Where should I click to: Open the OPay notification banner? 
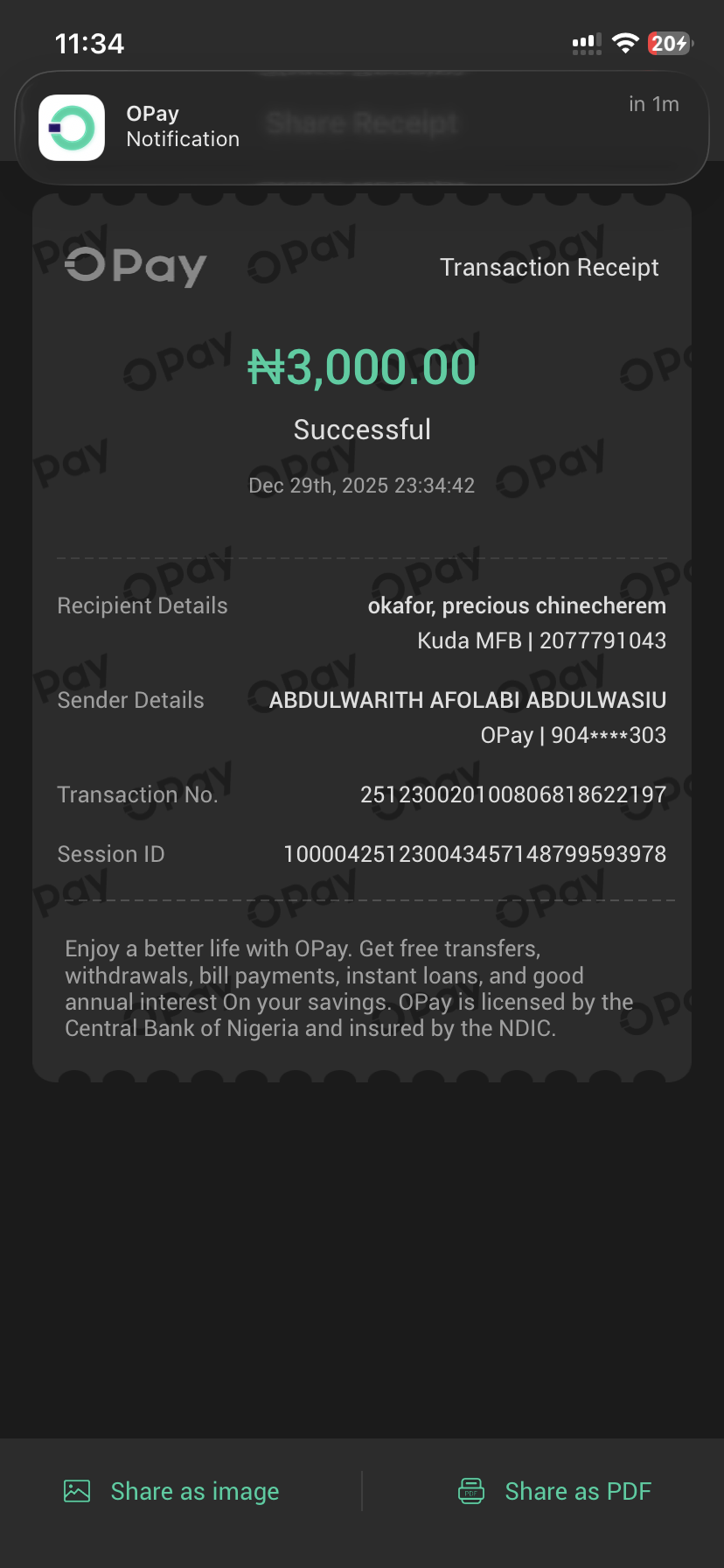point(361,127)
